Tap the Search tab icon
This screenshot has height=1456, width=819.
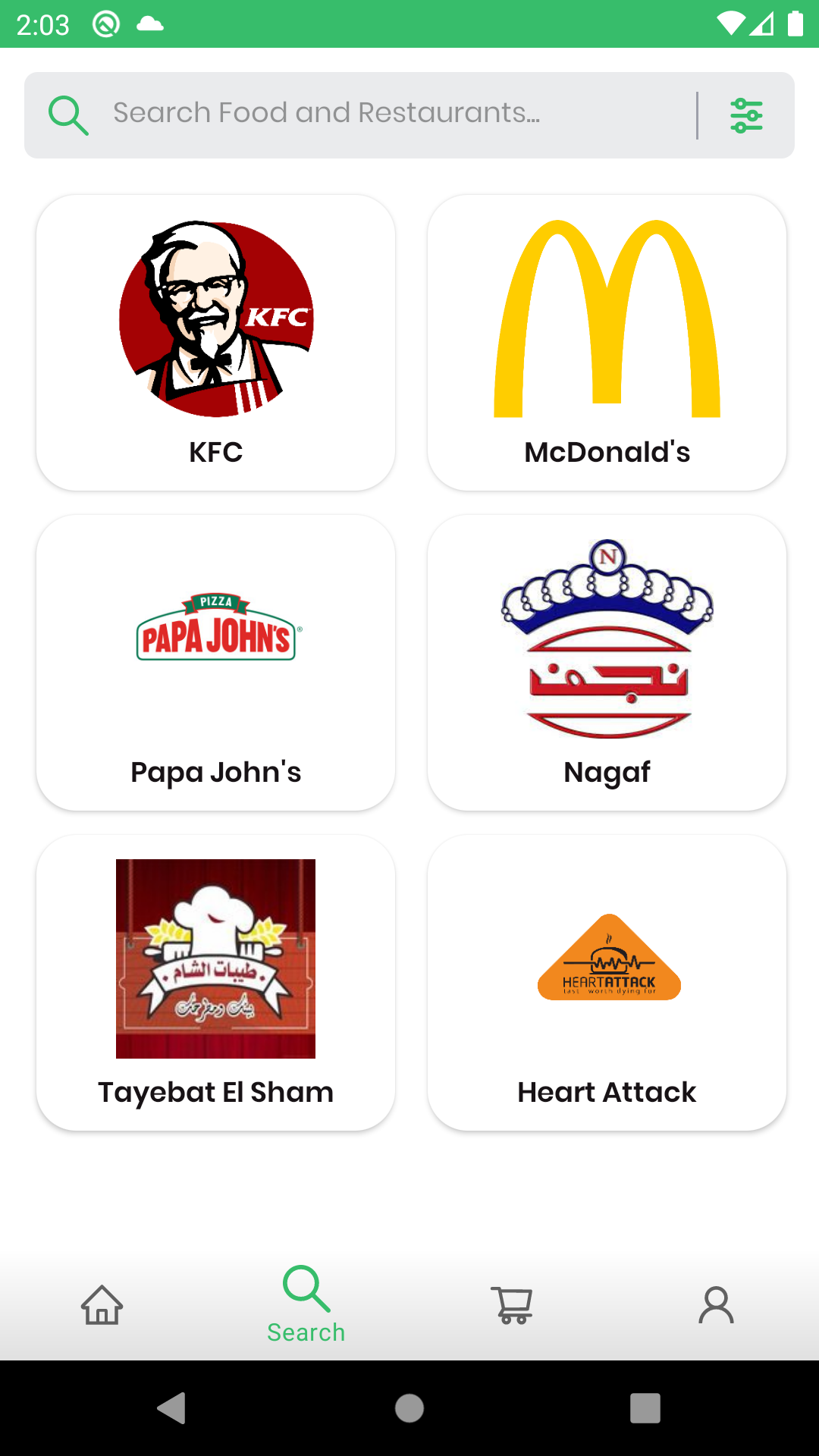point(306,1284)
